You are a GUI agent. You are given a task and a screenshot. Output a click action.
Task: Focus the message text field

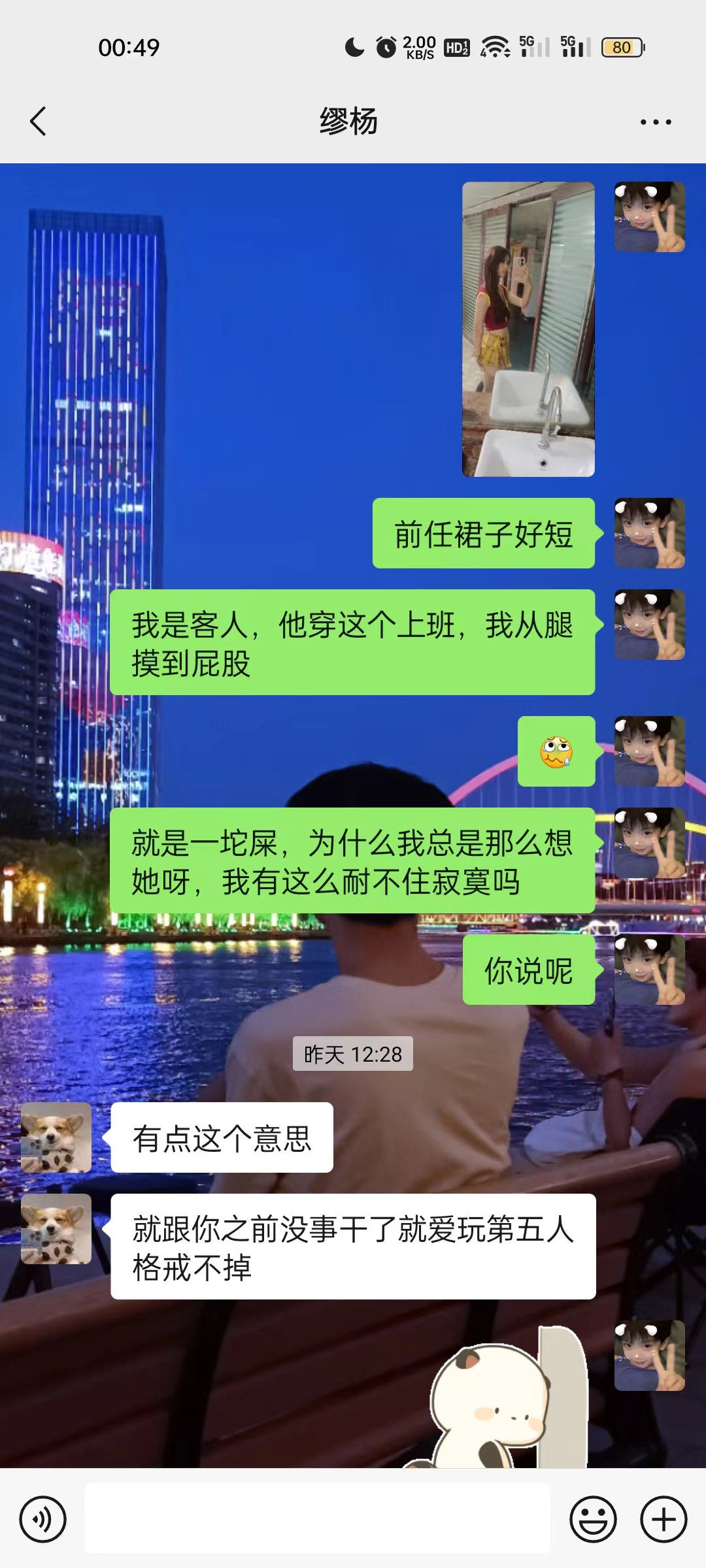coord(318,1518)
